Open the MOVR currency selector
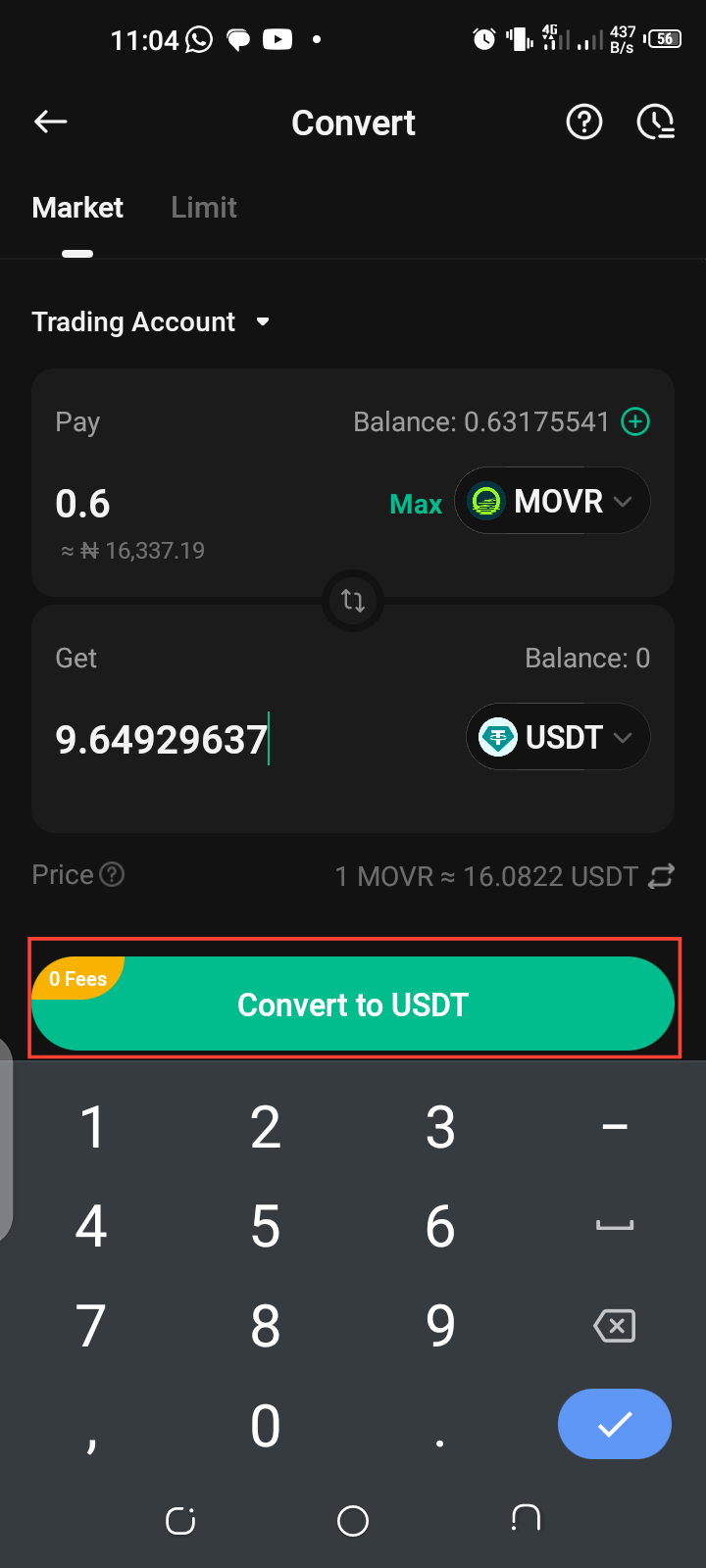 click(x=552, y=502)
